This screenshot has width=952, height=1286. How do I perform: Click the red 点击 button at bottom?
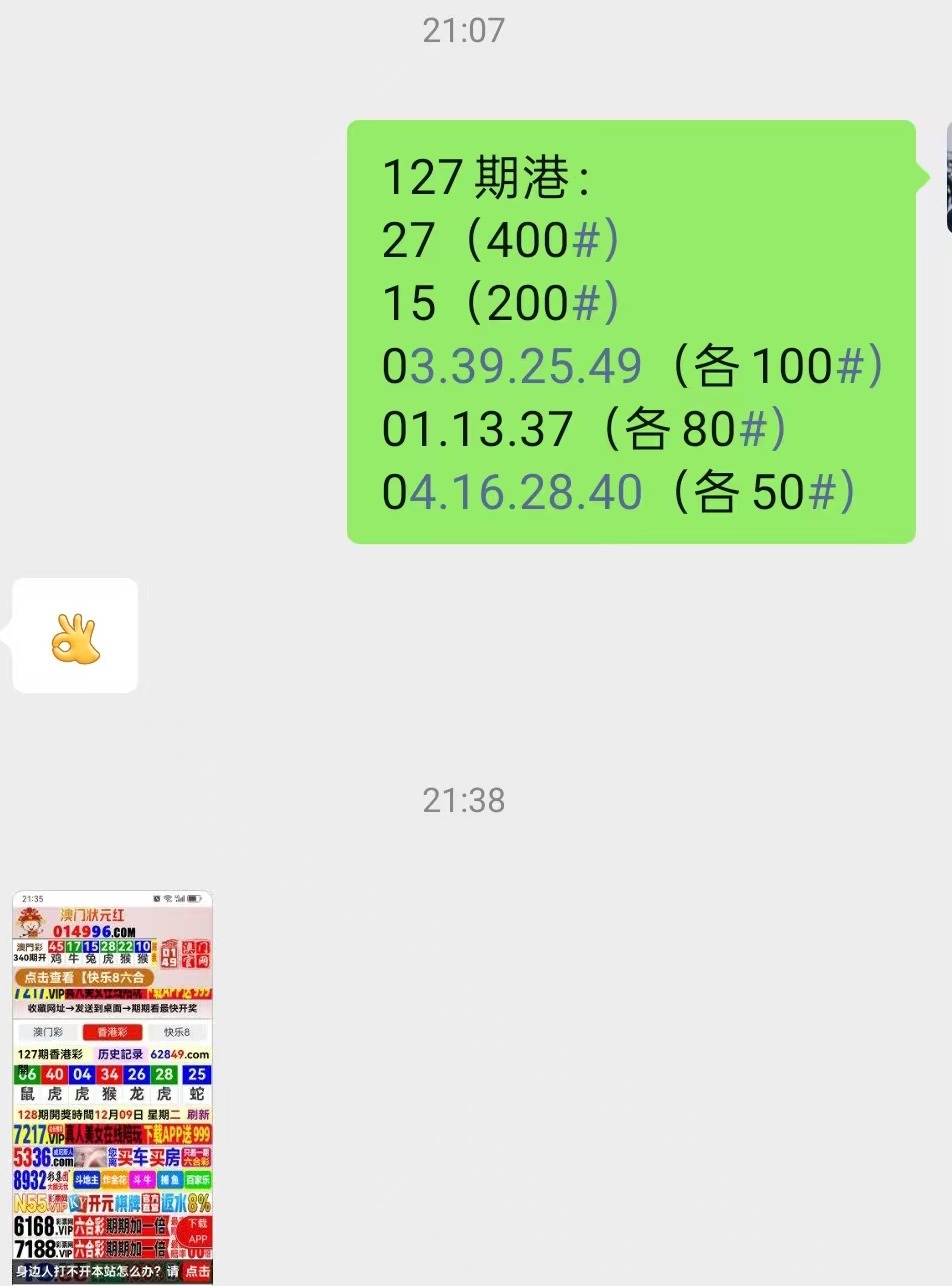(x=197, y=1271)
